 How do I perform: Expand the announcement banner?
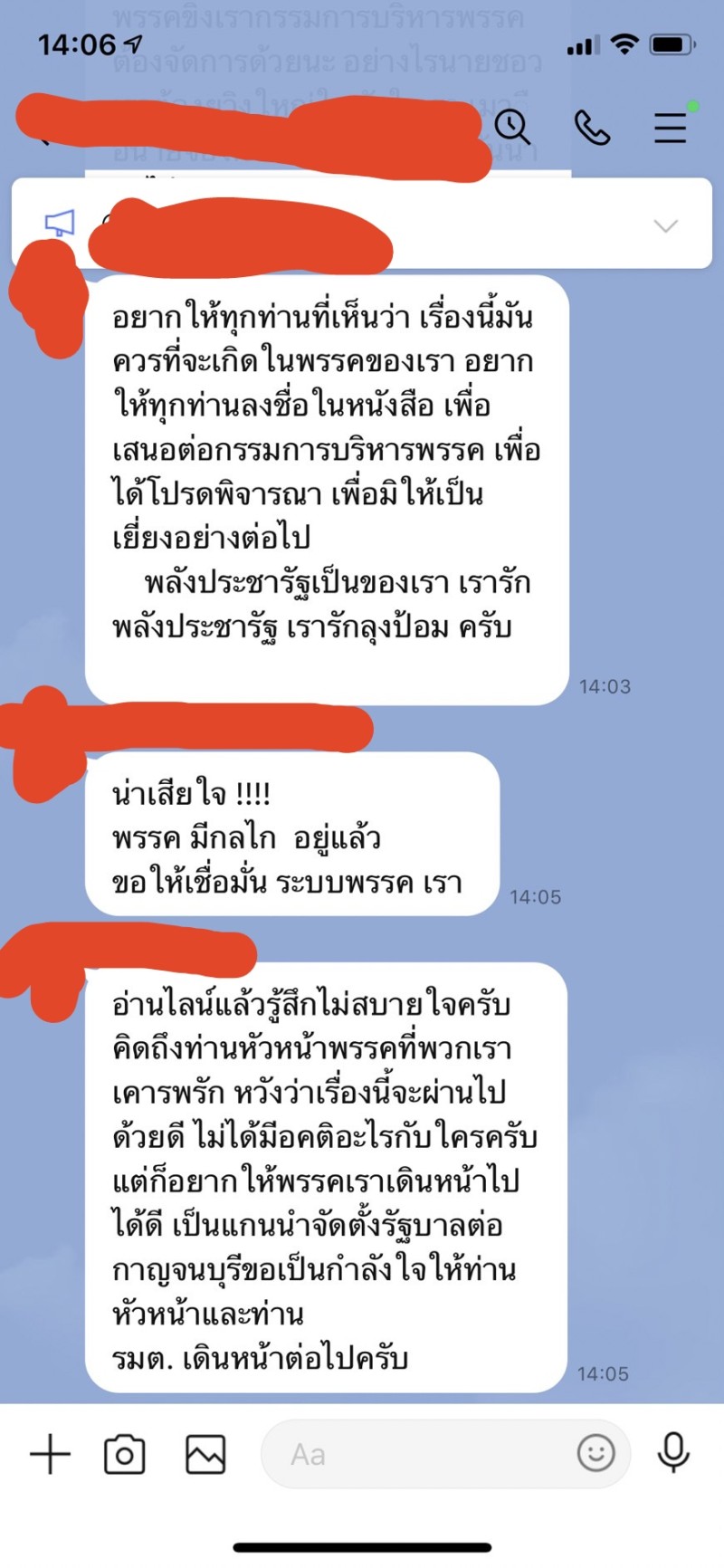tap(665, 225)
